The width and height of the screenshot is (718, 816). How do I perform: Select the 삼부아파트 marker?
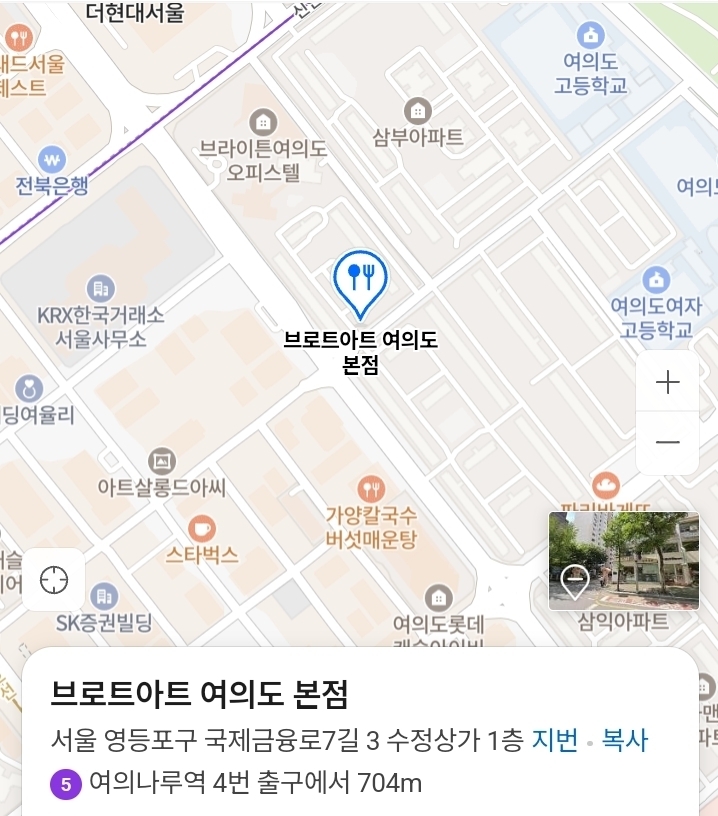tap(417, 112)
